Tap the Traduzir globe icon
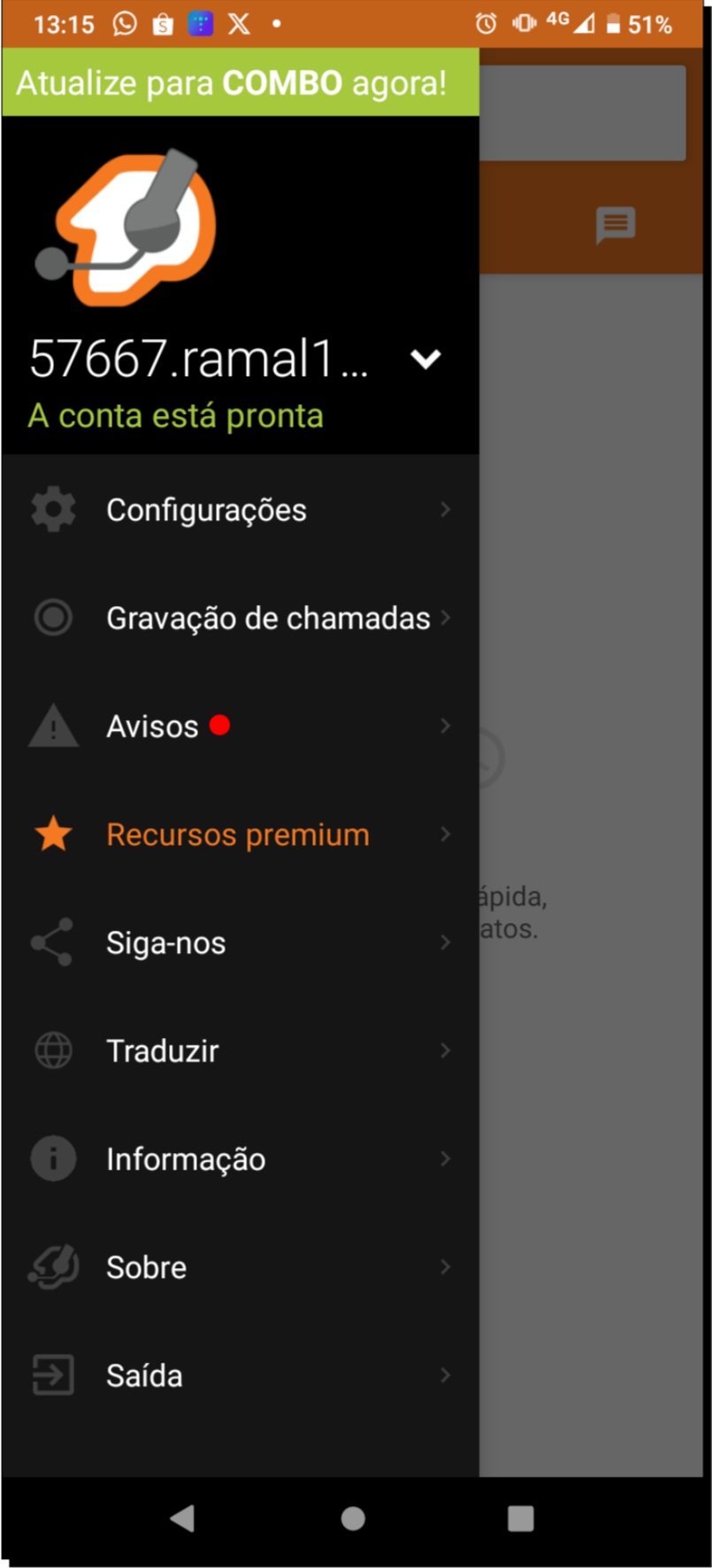Viewport: 712px width, 1568px height. pos(52,1049)
